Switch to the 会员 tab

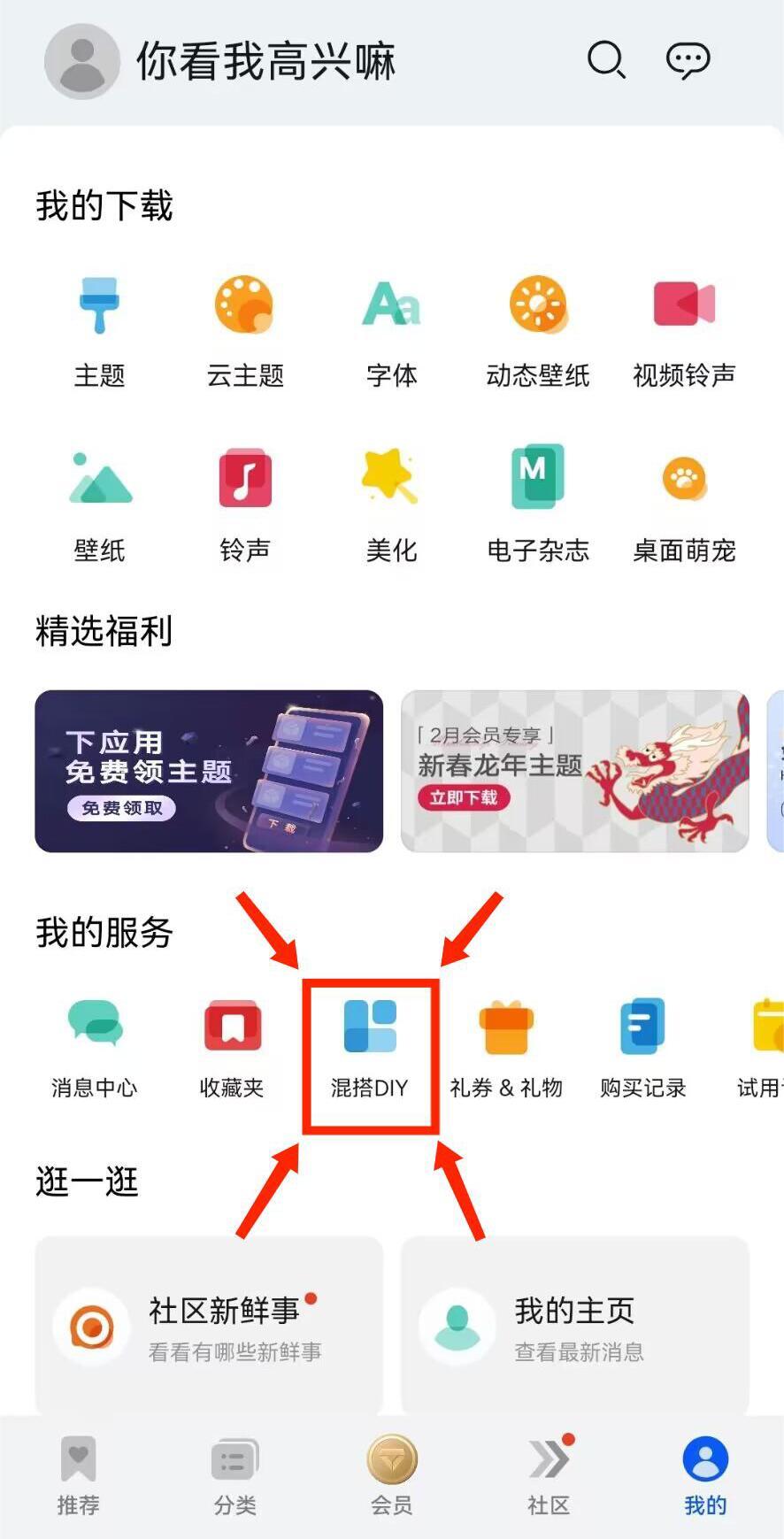pos(391,1474)
